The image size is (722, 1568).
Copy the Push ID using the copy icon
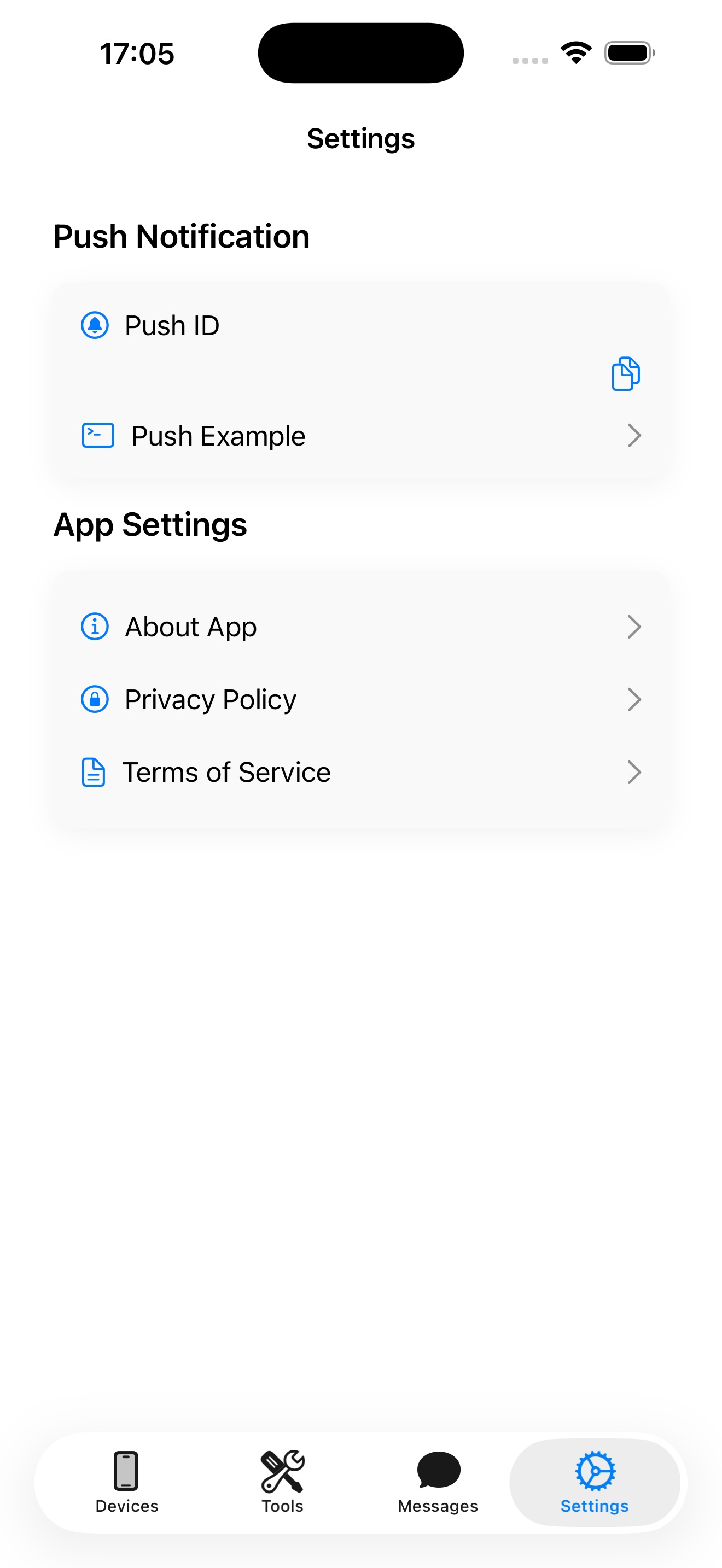click(625, 373)
